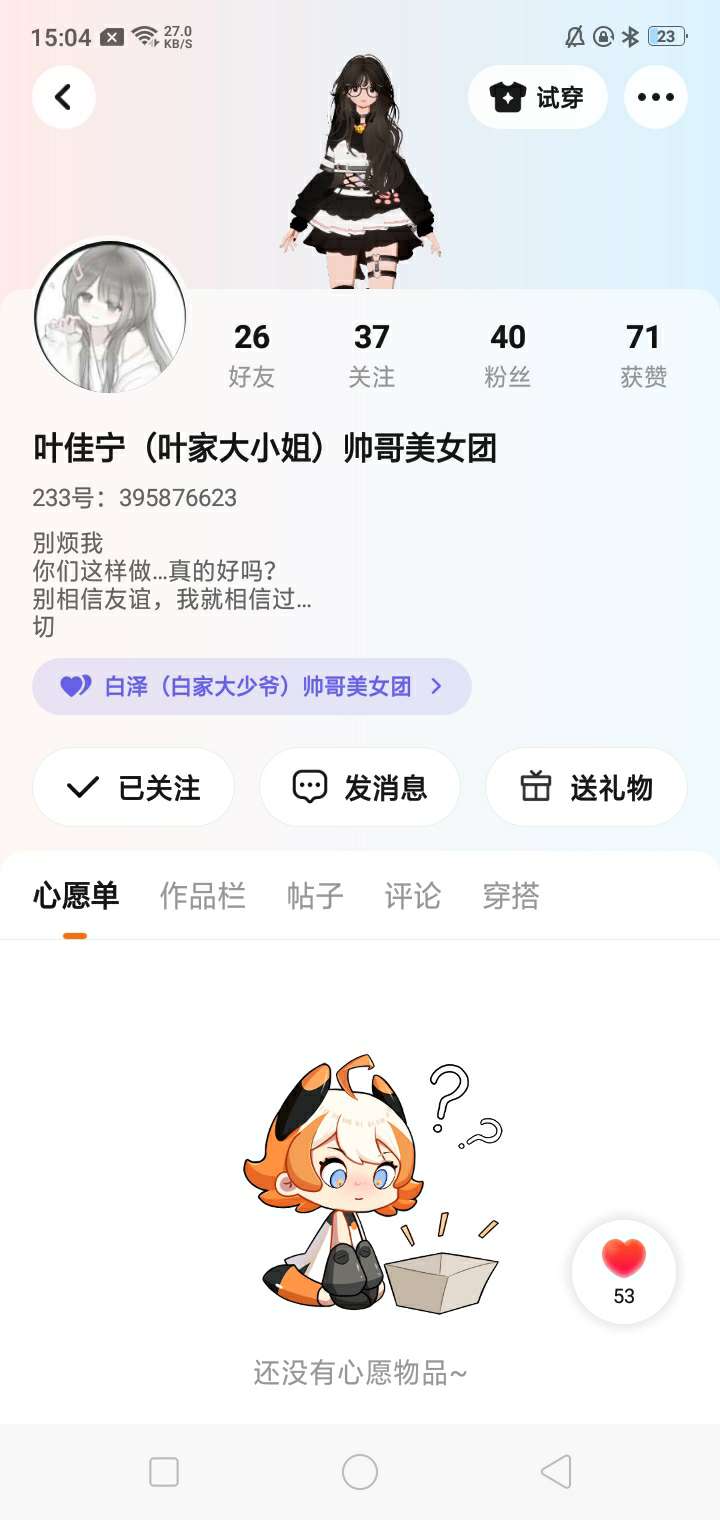Switch to the 帖子 tab
The height and width of the screenshot is (1520, 720).
point(315,895)
